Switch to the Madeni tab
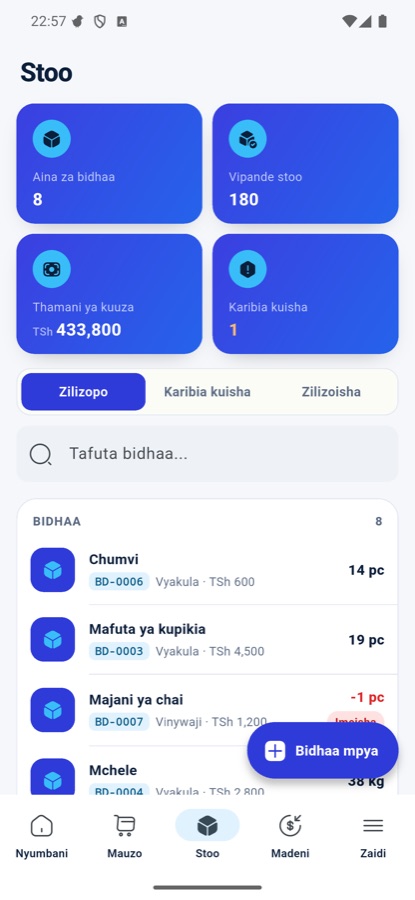The height and width of the screenshot is (900, 415). coord(290,836)
